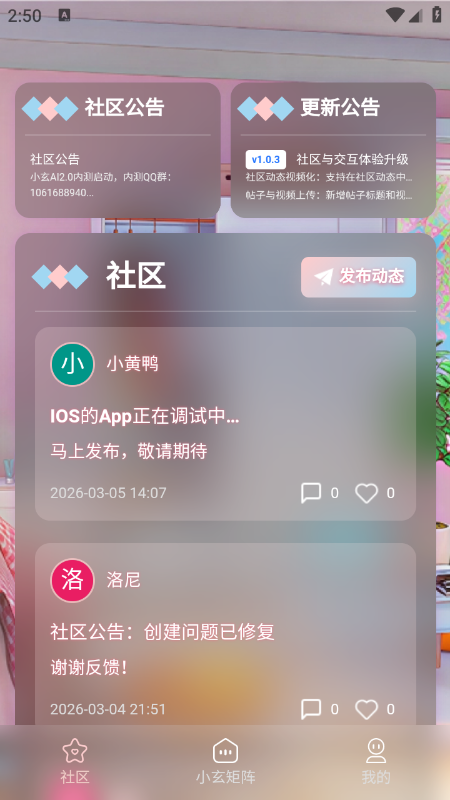Switch to the 我的 tab
This screenshot has width=450, height=800.
coord(376,762)
